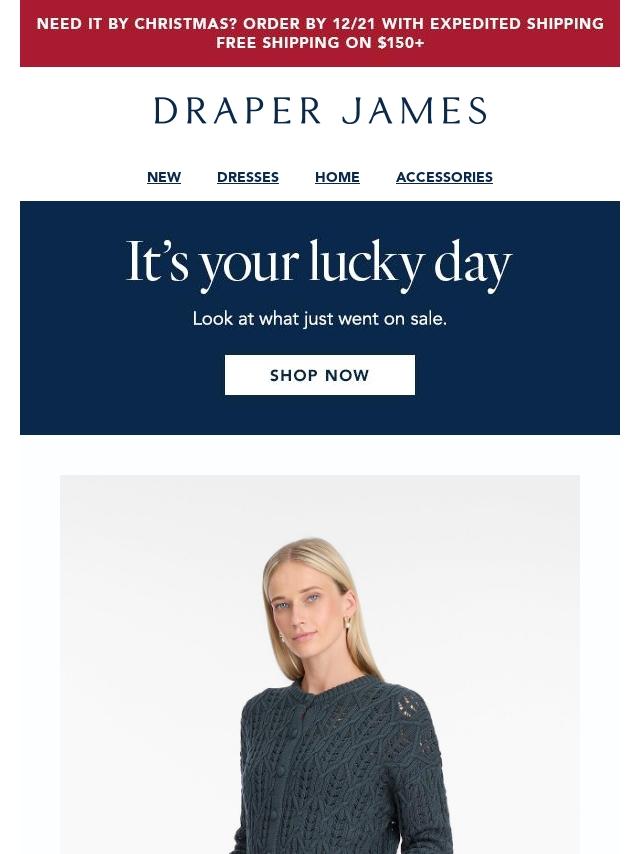
Task: Open the HOME category link
Action: 337,177
